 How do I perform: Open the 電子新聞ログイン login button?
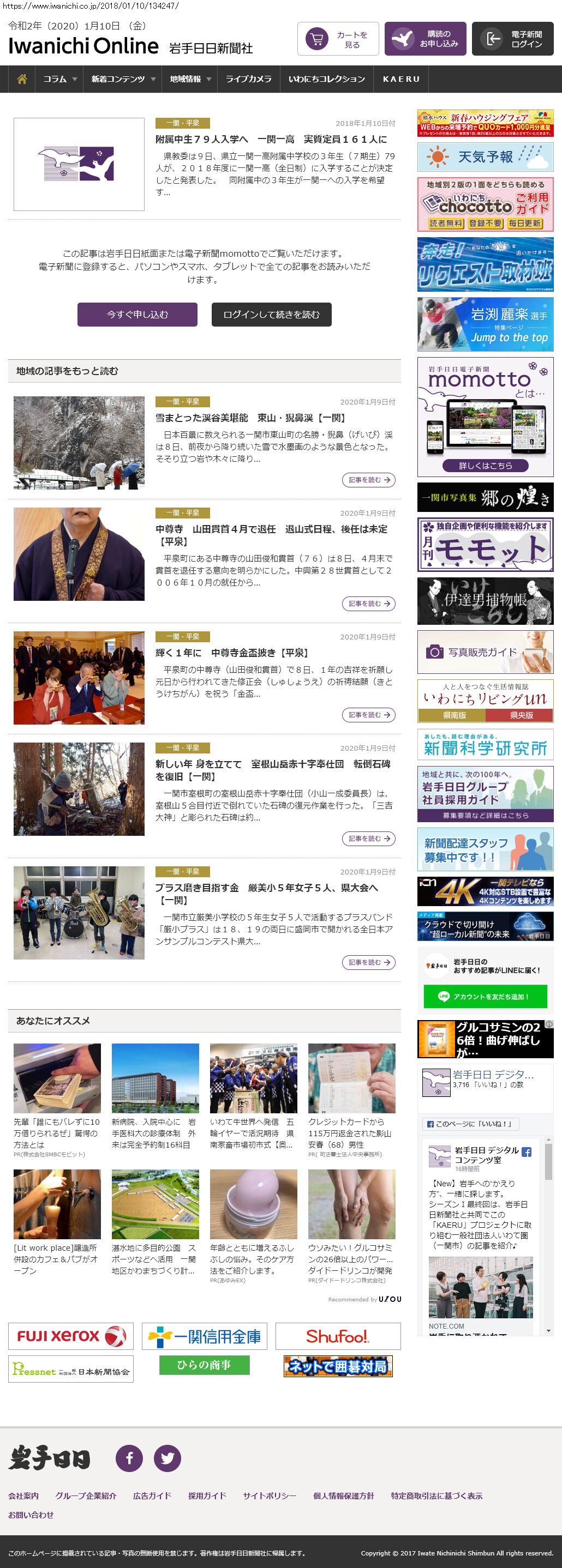click(512, 39)
